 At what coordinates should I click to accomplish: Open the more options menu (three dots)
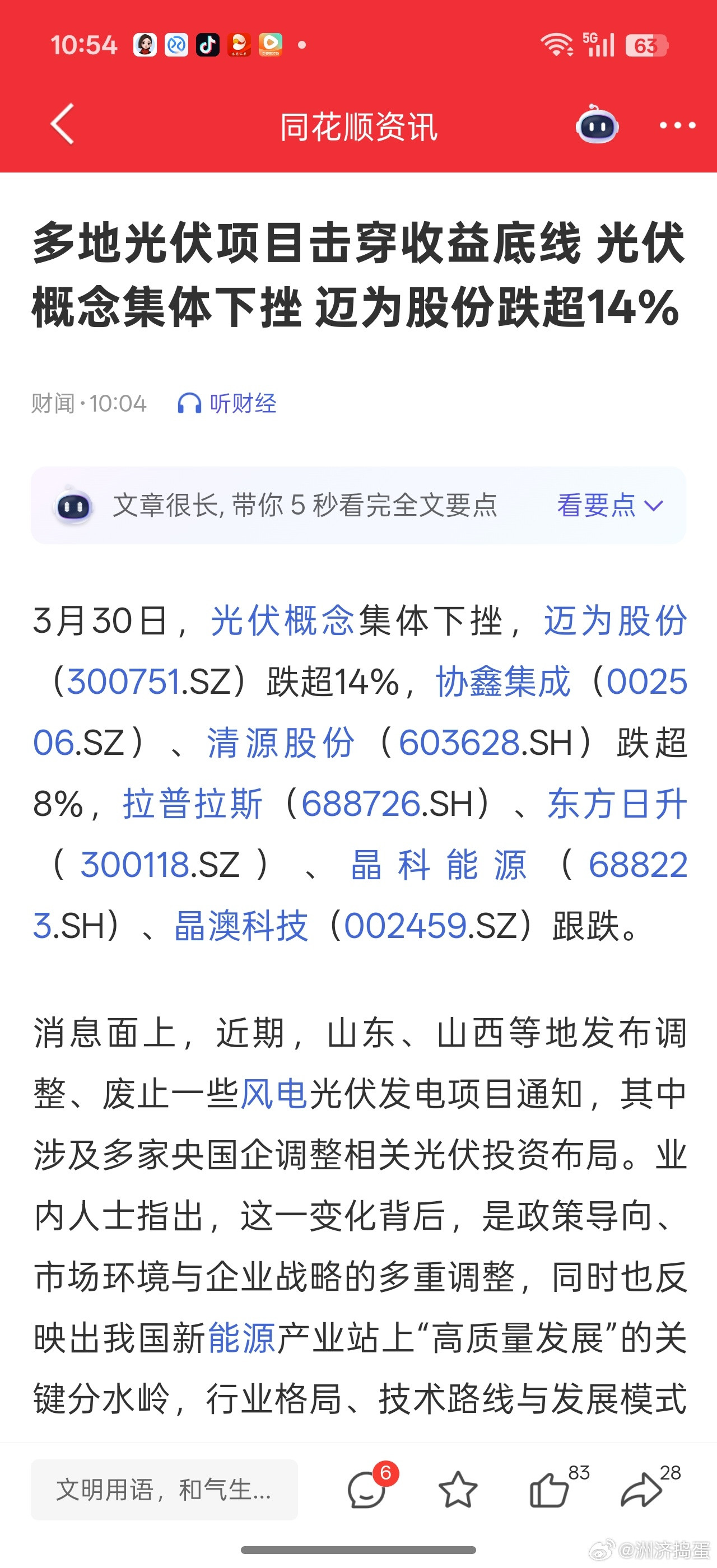(676, 125)
